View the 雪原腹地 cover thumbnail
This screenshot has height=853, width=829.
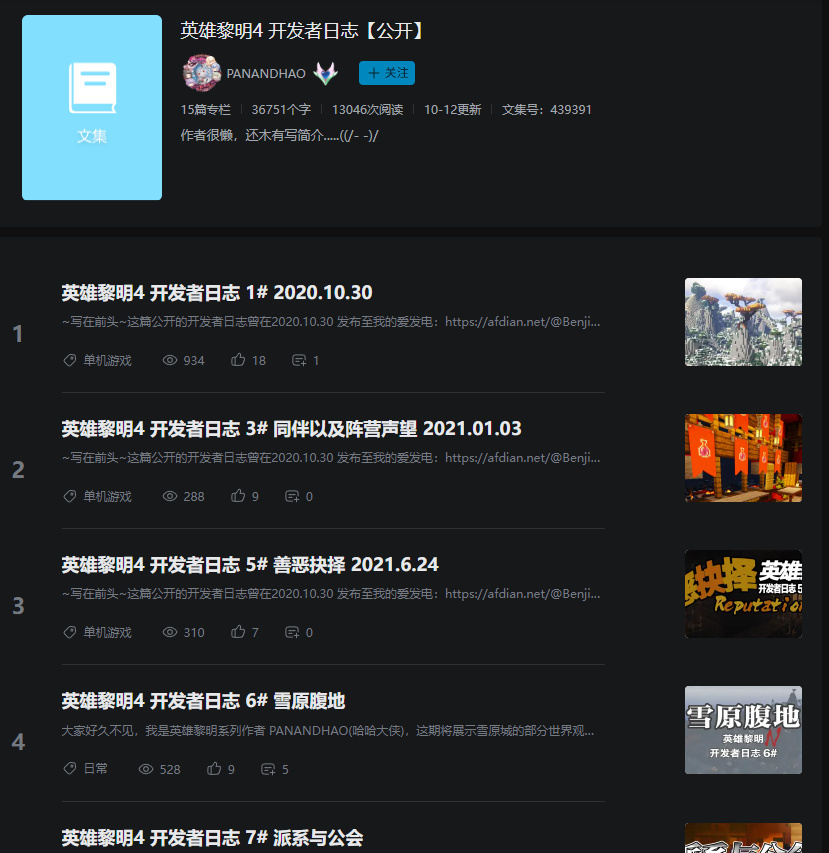click(x=743, y=730)
